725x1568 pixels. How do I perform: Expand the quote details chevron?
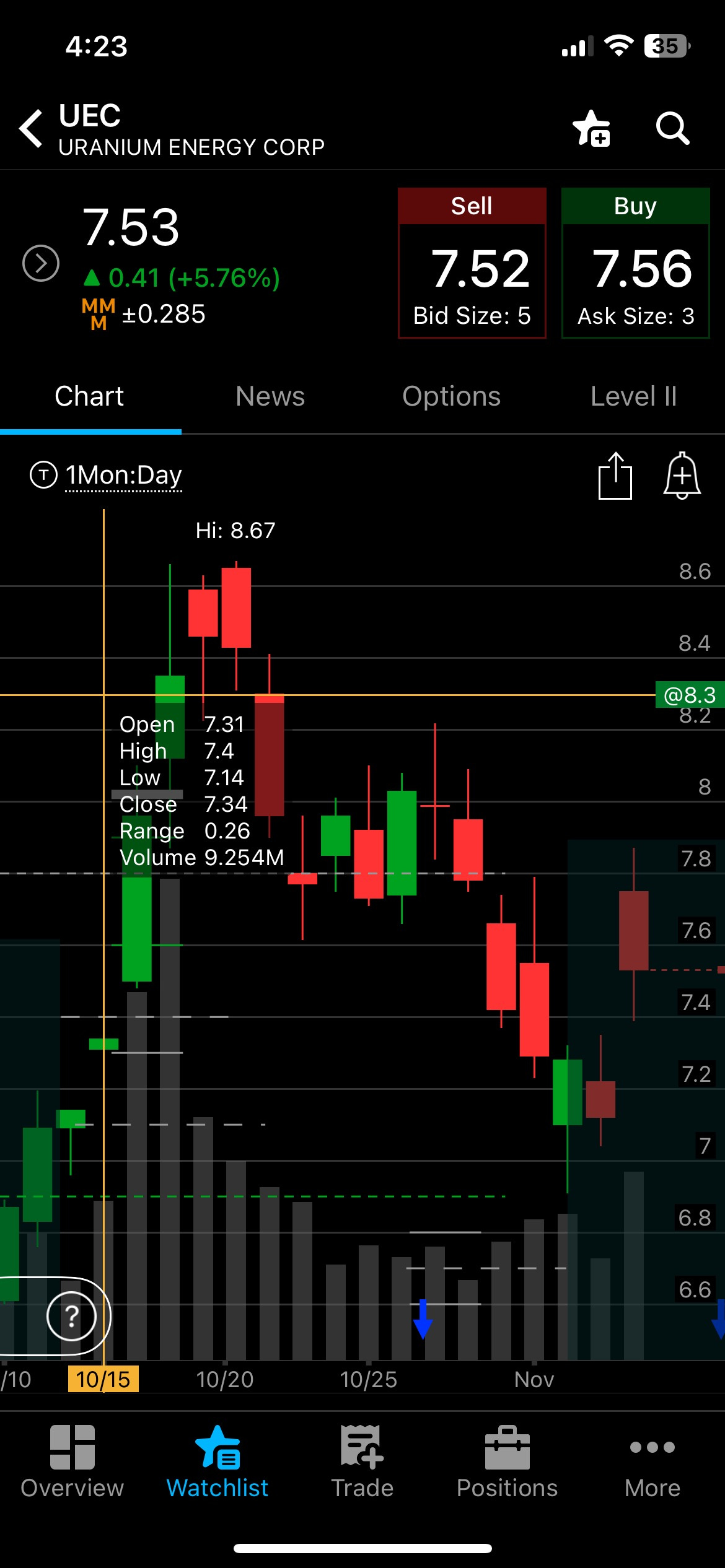click(x=41, y=263)
